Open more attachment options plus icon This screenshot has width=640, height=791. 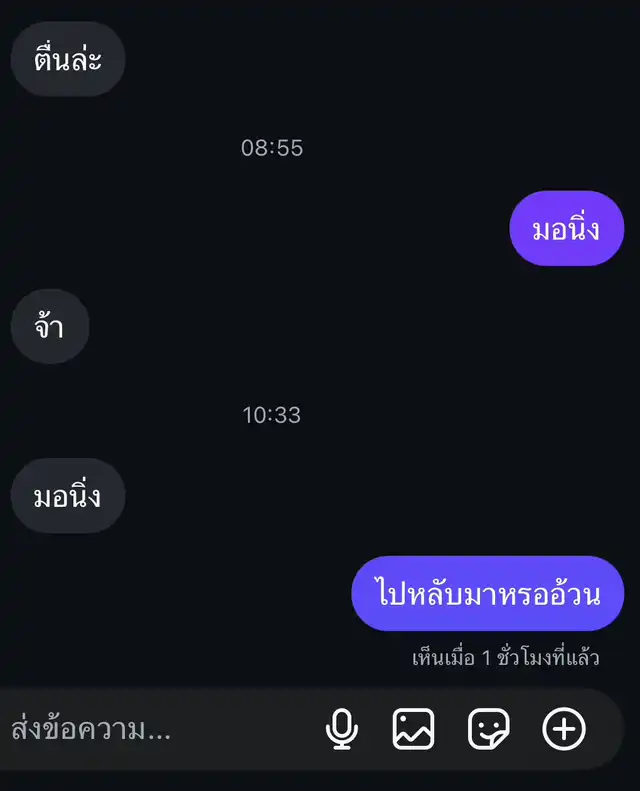(564, 729)
